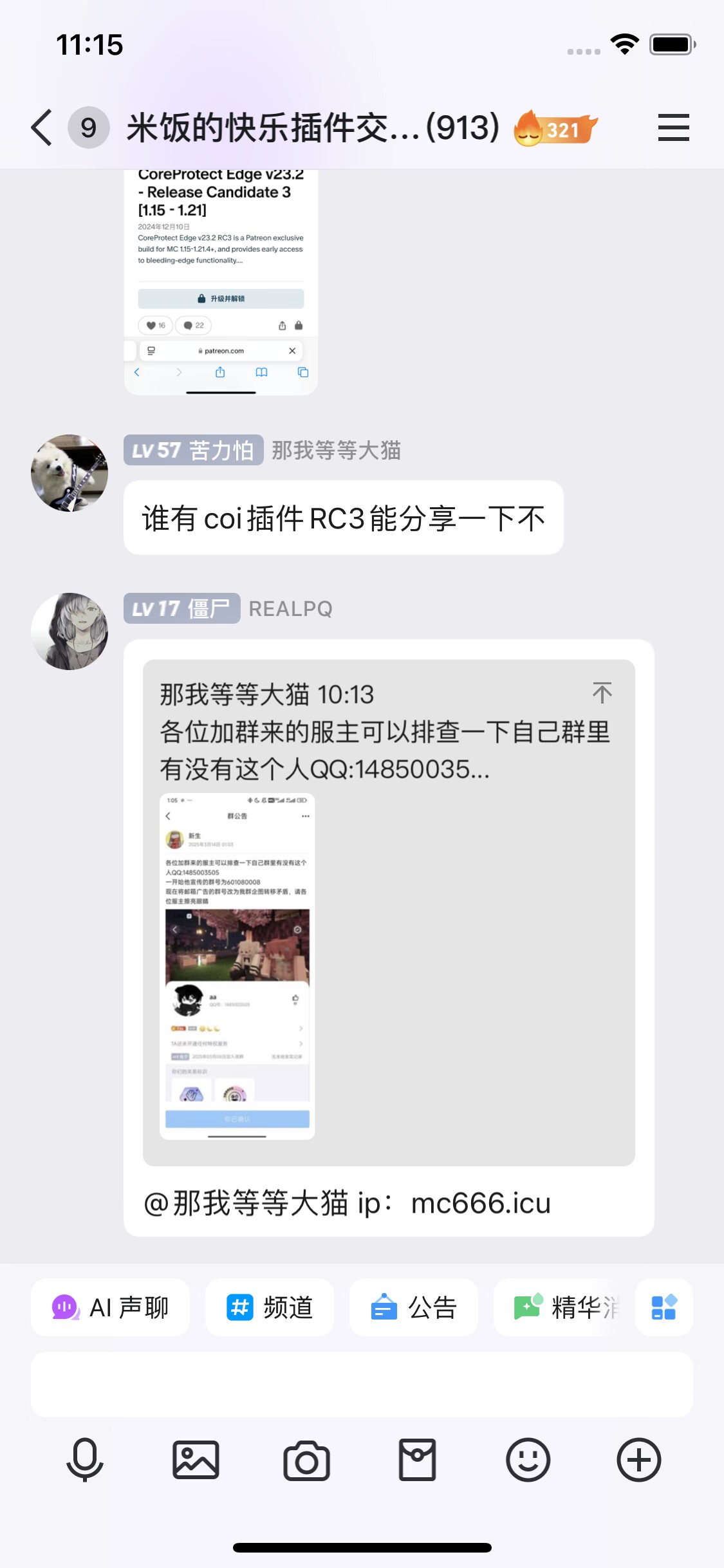This screenshot has height=1568, width=724.
Task: Send a red packet
Action: 417,1460
